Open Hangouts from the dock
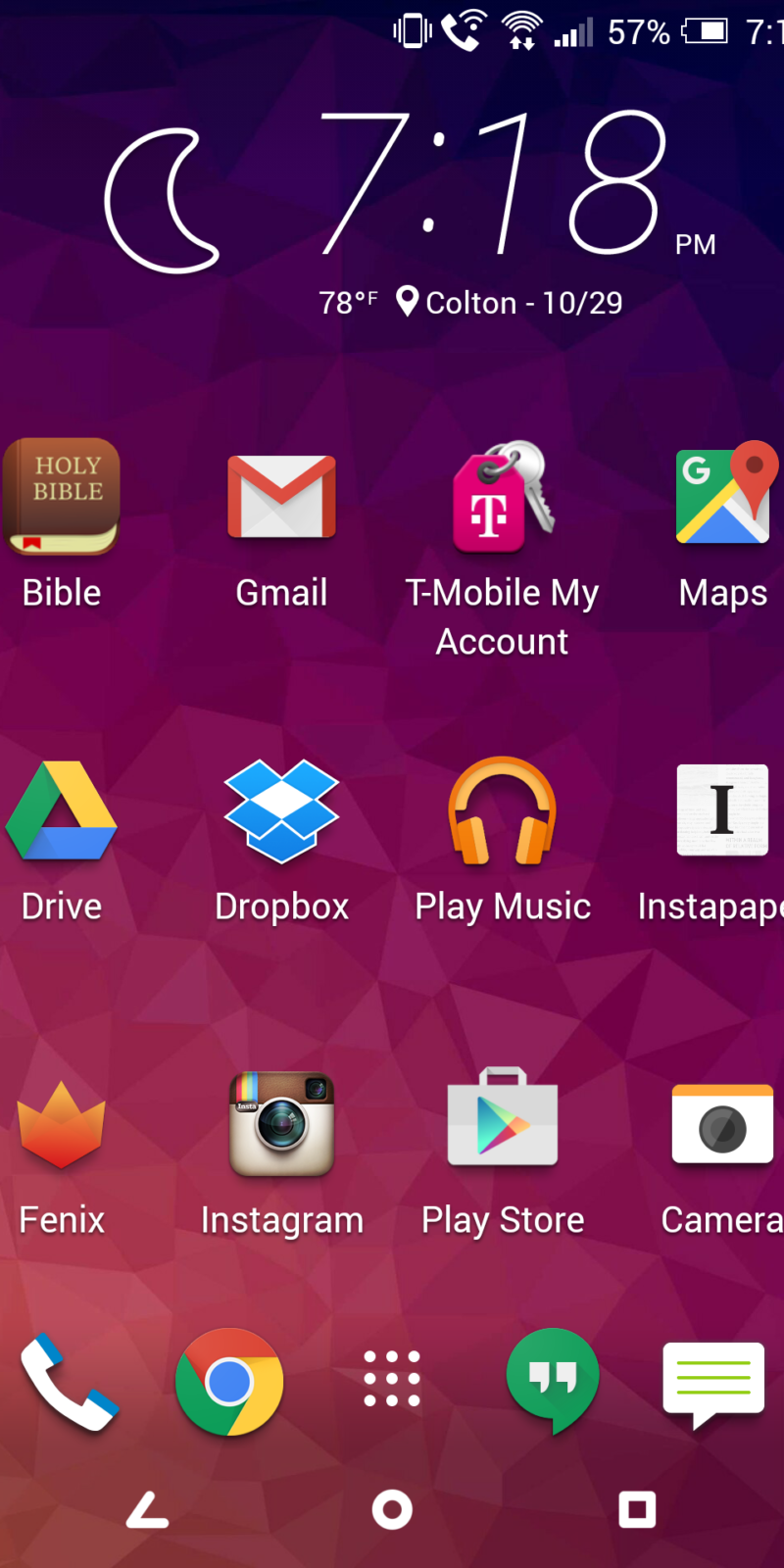 click(x=553, y=1380)
